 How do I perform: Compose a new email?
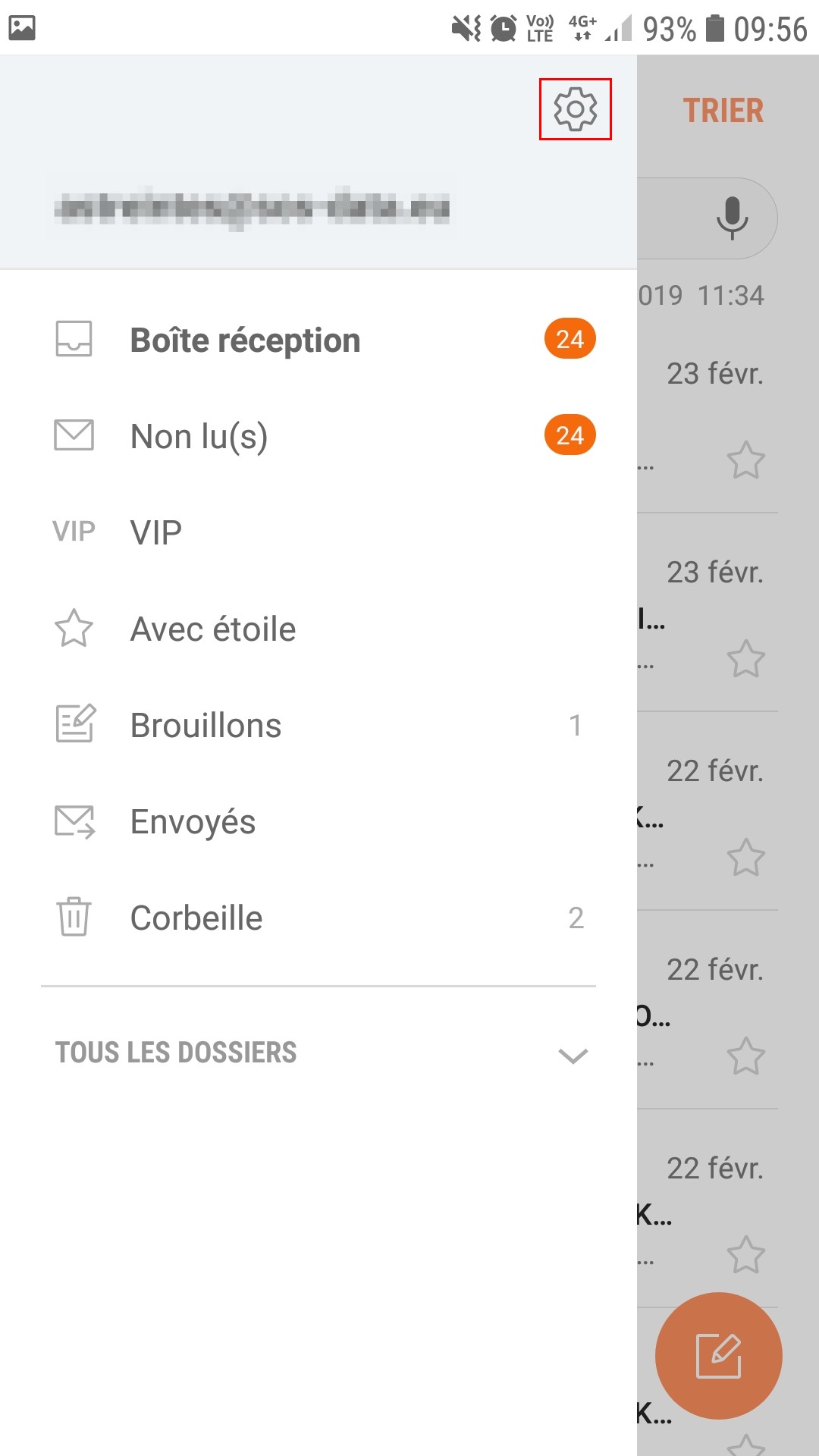(718, 1355)
